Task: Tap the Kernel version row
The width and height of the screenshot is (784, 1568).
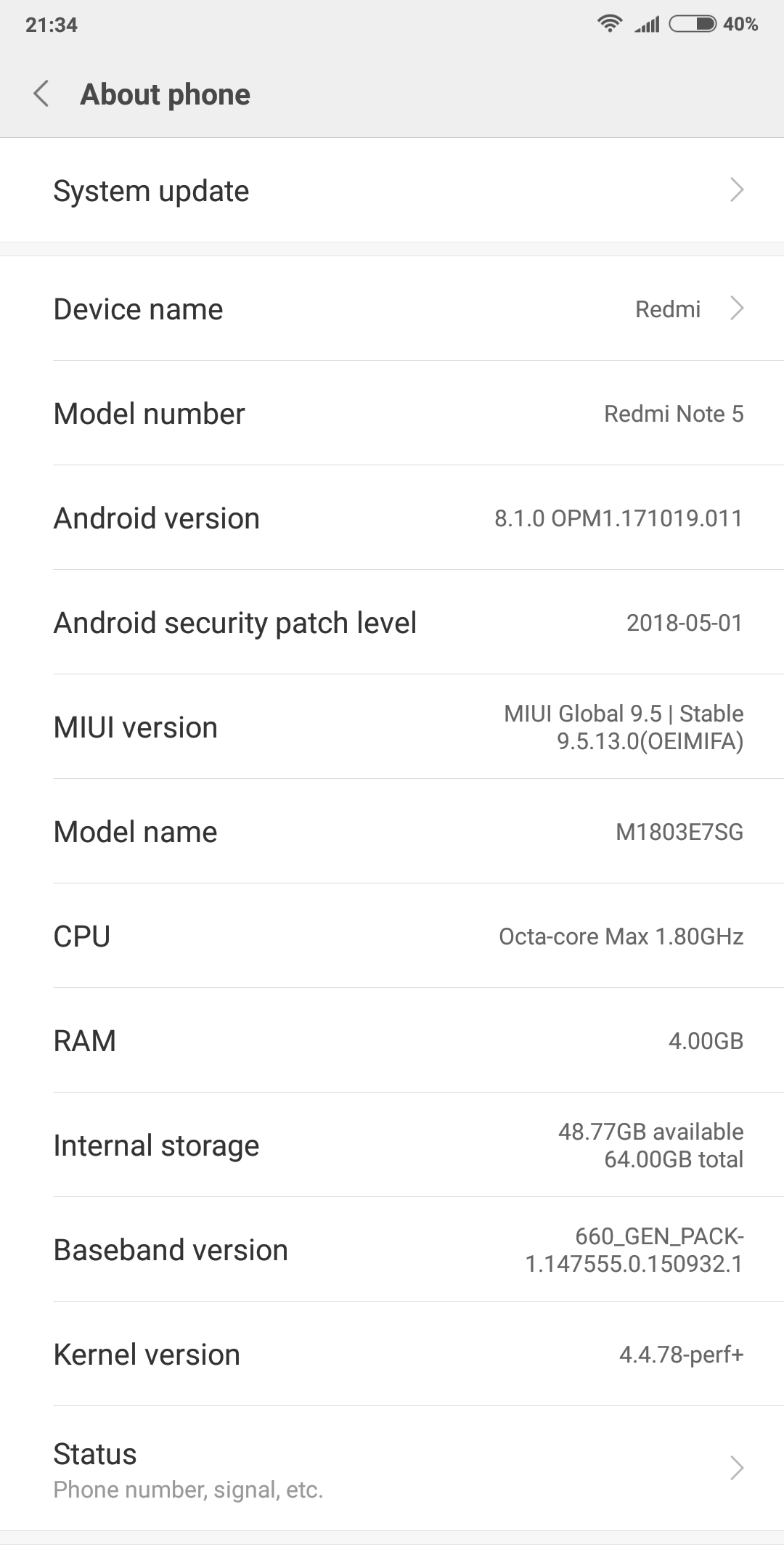Action: 392,1355
